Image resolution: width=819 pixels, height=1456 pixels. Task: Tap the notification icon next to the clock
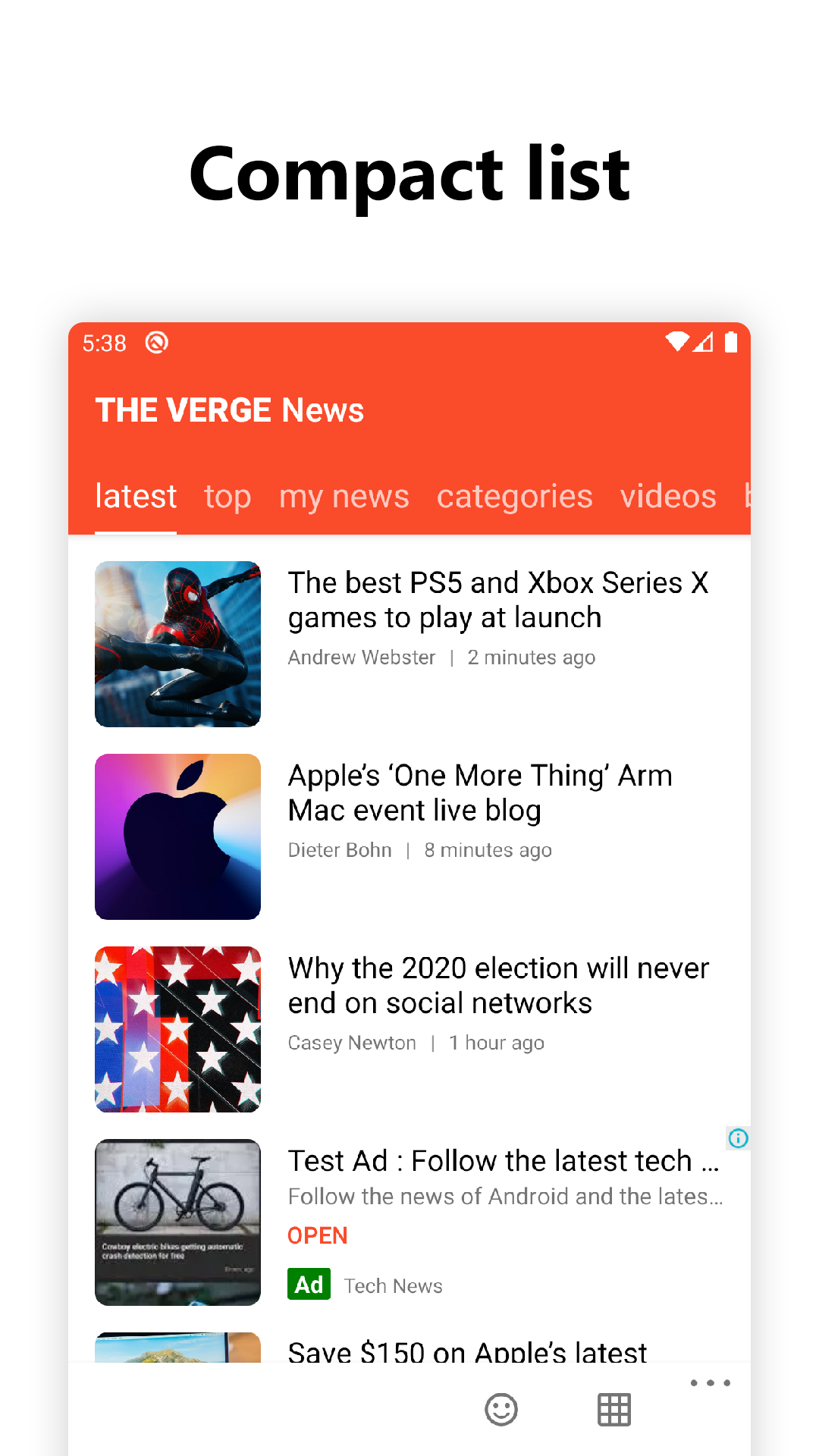(157, 342)
